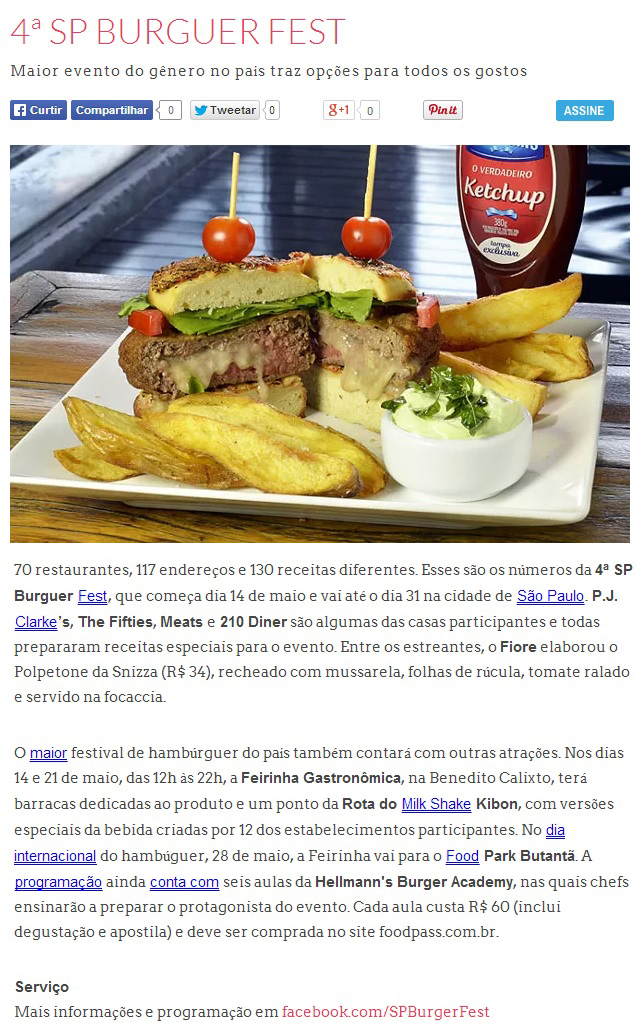
Task: Open the "Clarke" link
Action: click(36, 622)
